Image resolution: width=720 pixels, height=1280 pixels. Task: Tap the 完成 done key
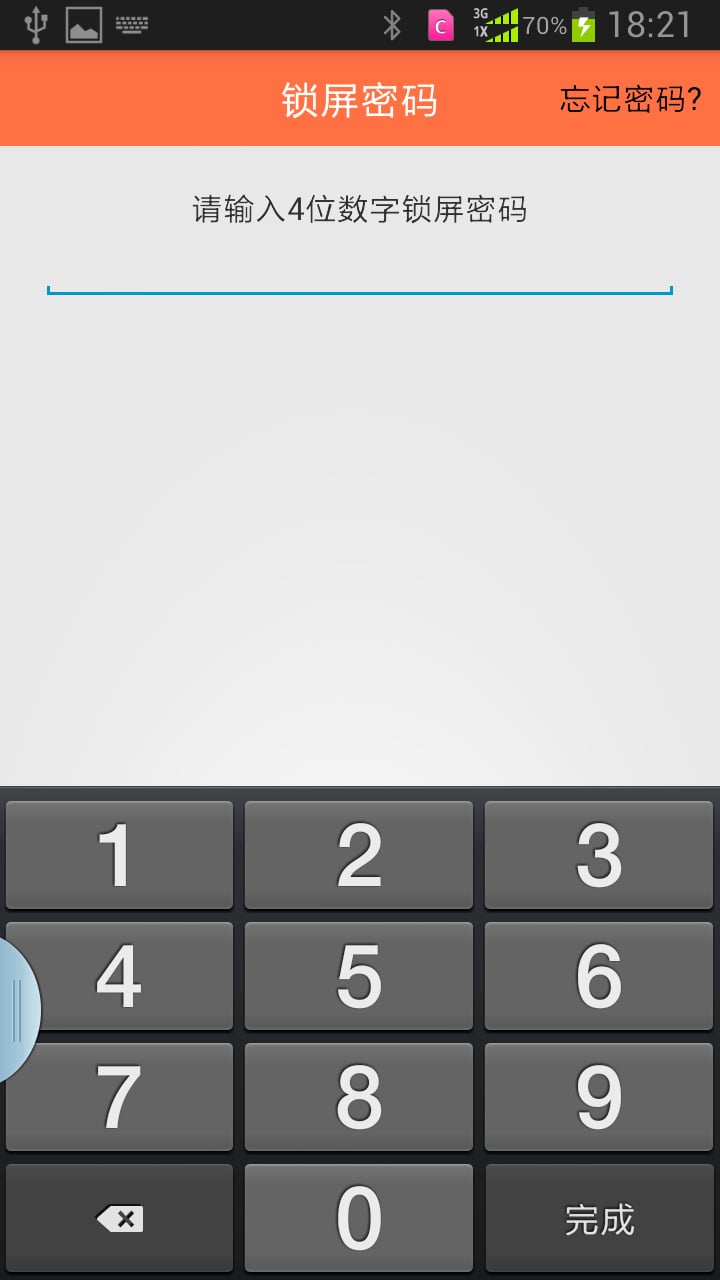tap(599, 1218)
